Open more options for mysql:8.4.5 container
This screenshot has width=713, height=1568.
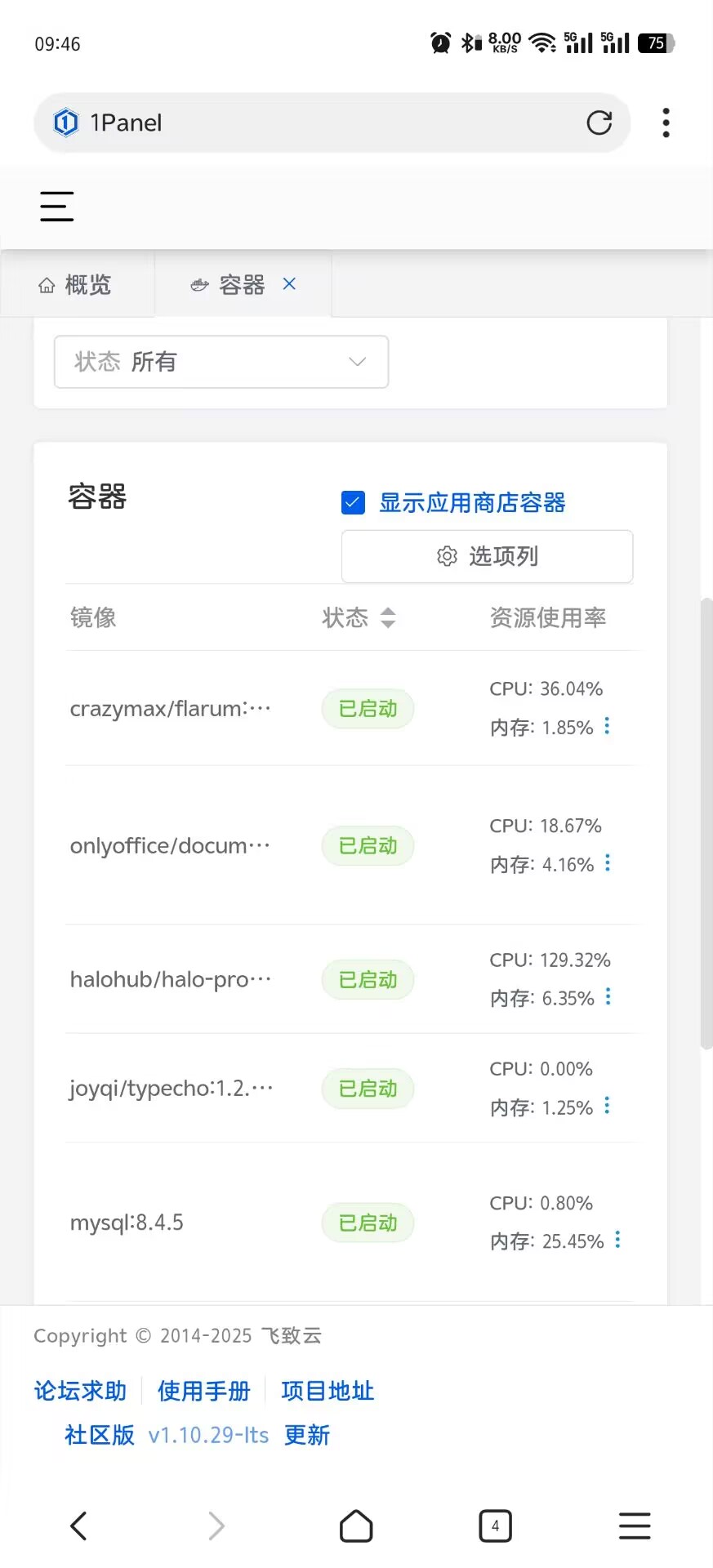click(617, 1240)
